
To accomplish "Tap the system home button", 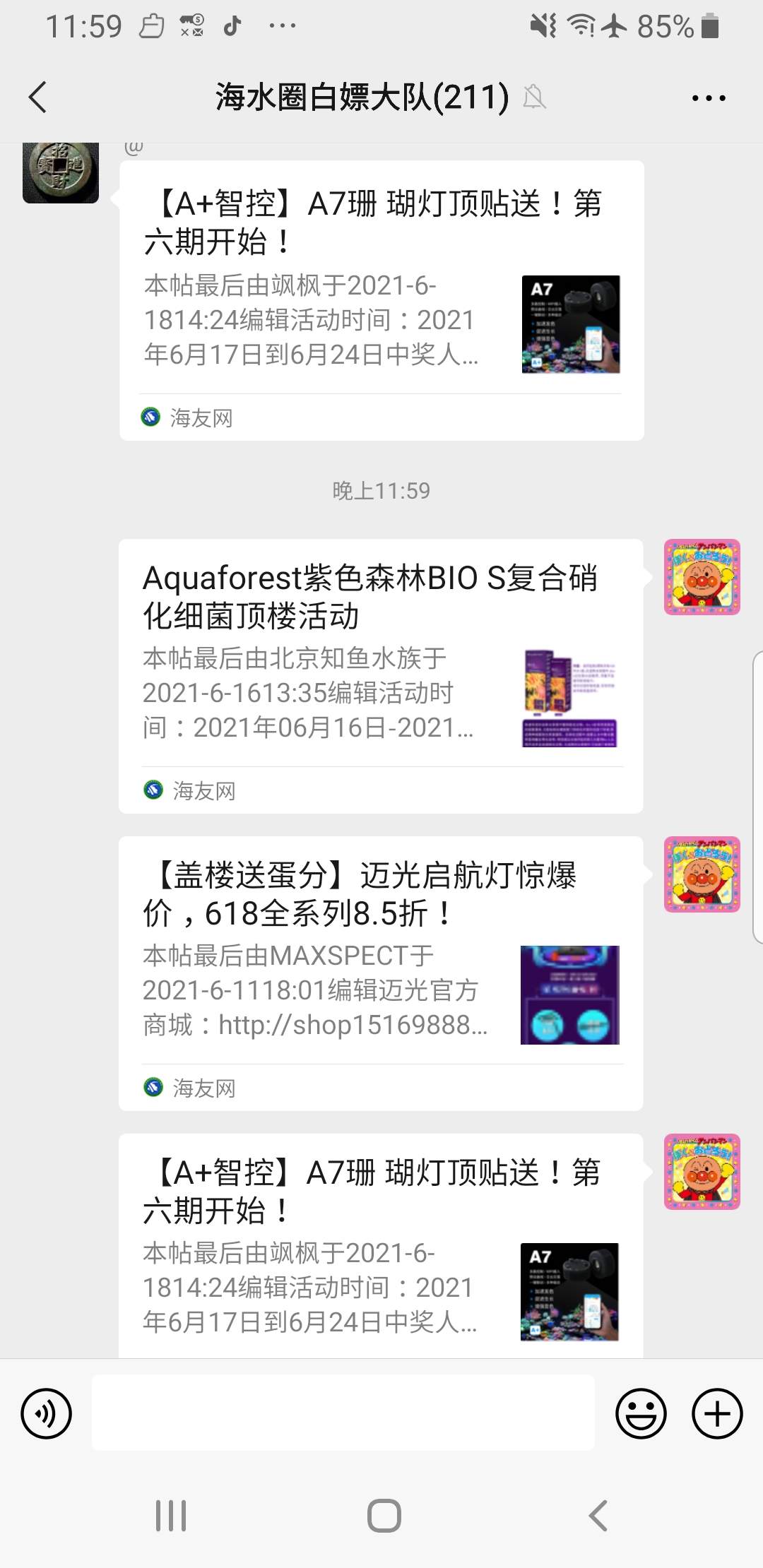I will click(384, 1516).
